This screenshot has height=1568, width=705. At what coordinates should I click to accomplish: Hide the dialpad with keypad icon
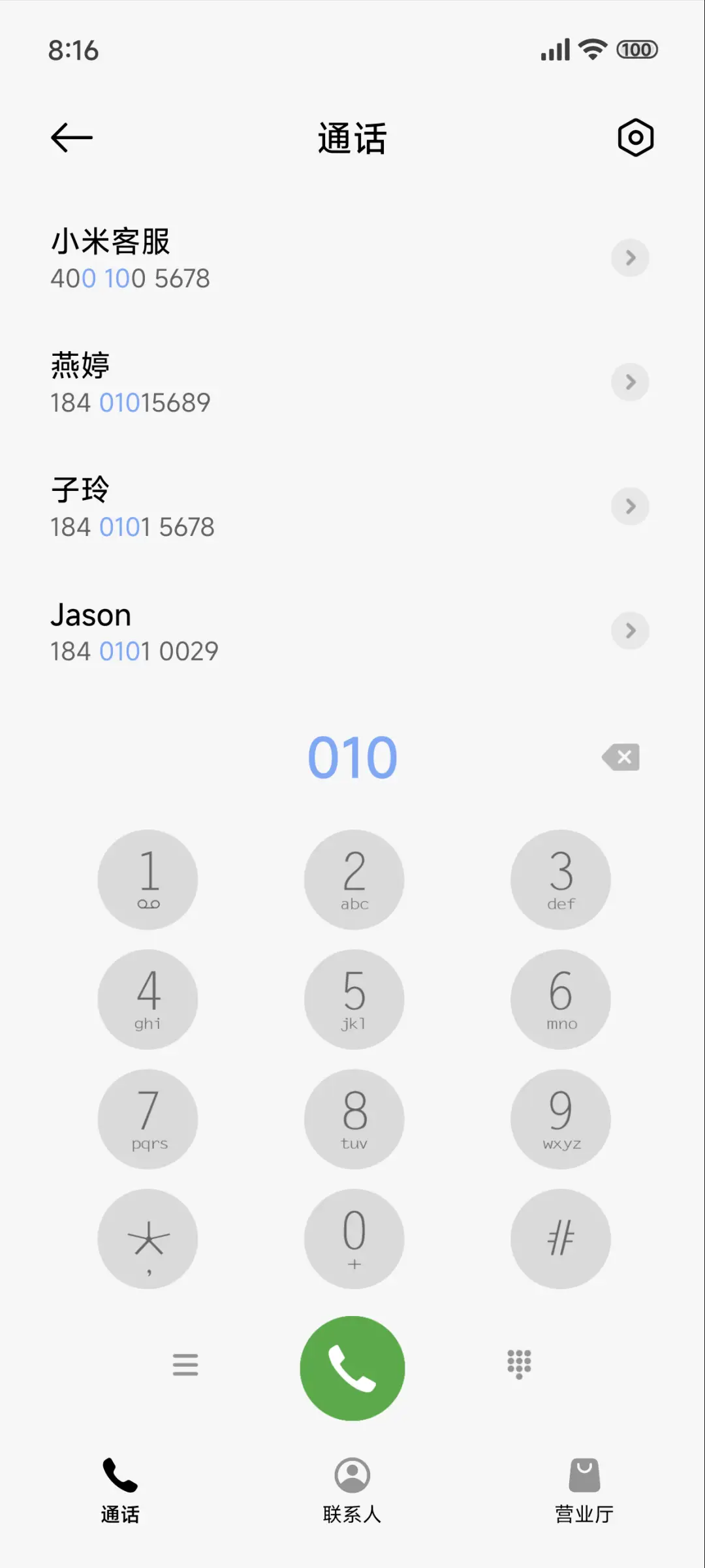518,1365
